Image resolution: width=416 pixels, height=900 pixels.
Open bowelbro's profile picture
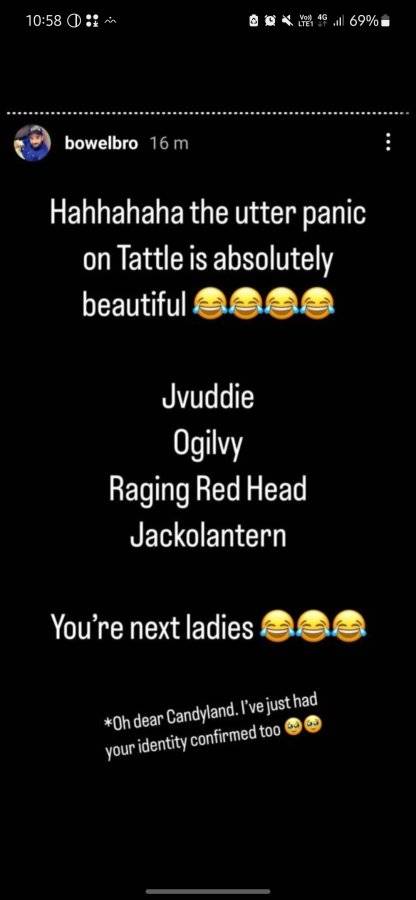point(32,143)
